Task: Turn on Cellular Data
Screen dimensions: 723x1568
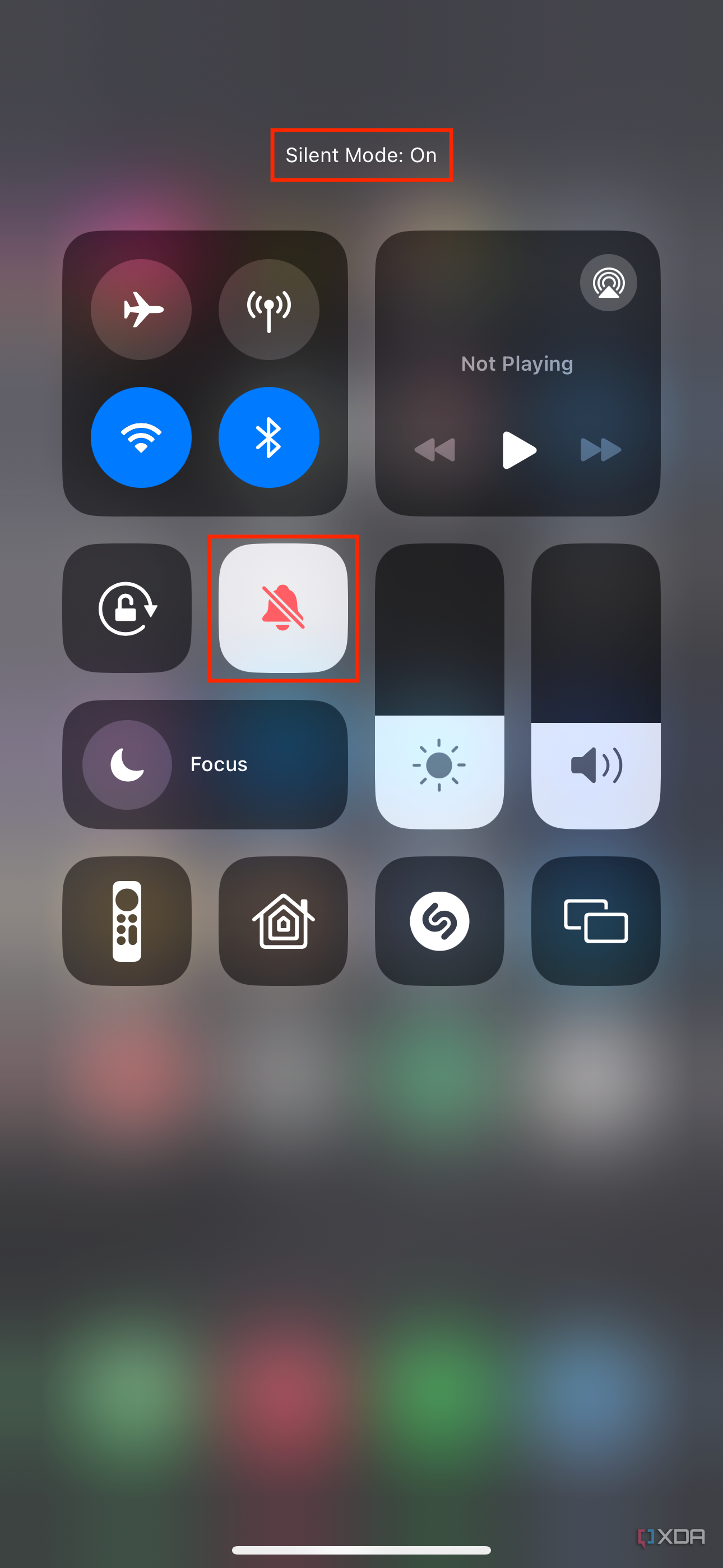Action: 268,309
